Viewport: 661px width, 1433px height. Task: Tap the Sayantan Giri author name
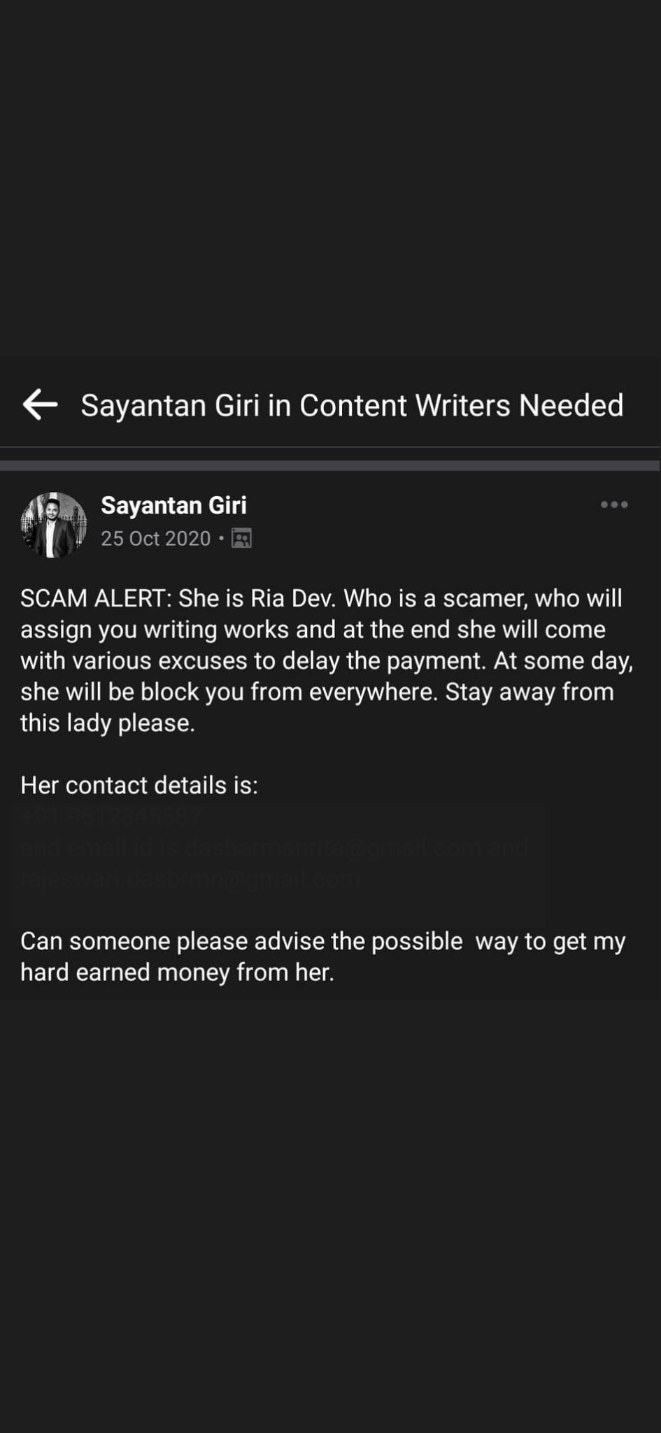tap(174, 505)
